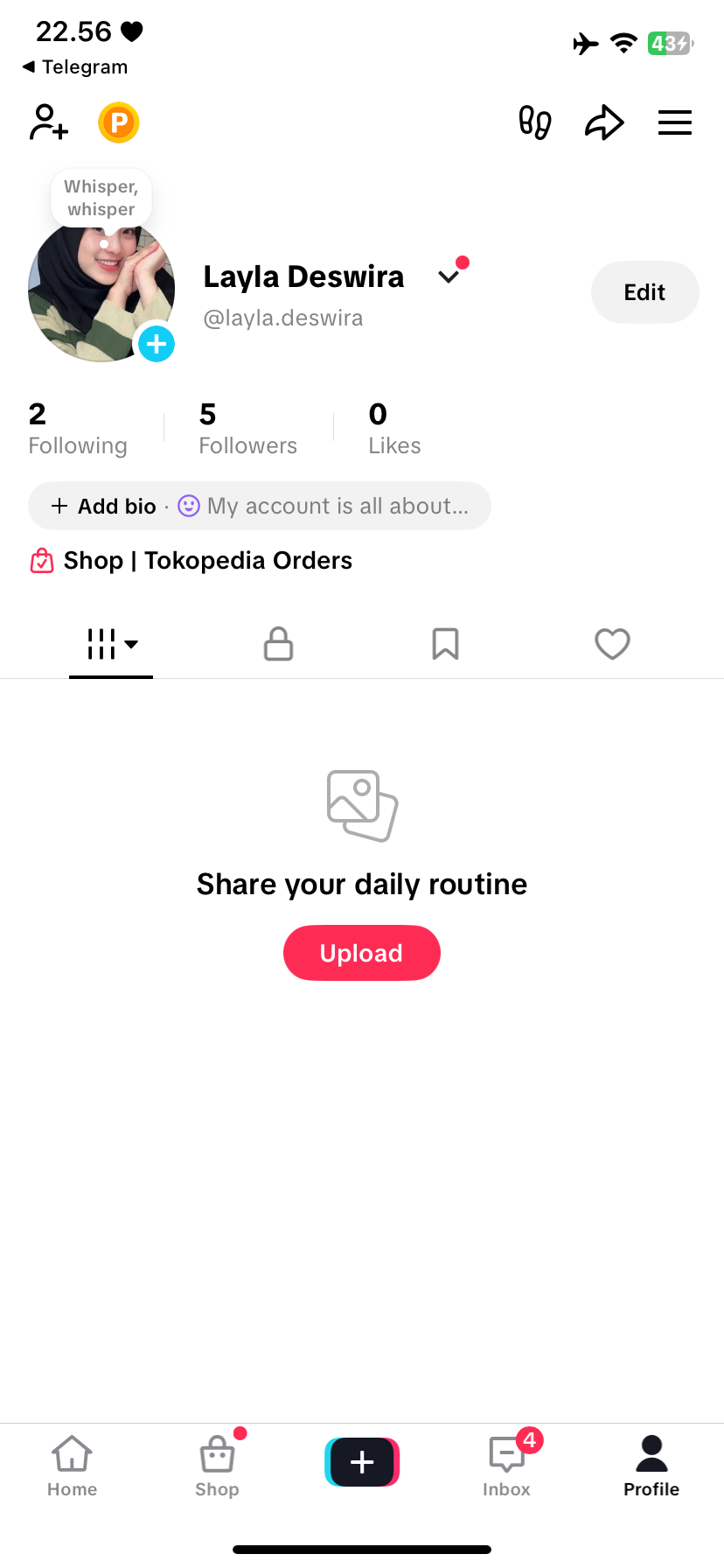Create a new post with plus button
The height and width of the screenshot is (1568, 724).
pos(362,1462)
